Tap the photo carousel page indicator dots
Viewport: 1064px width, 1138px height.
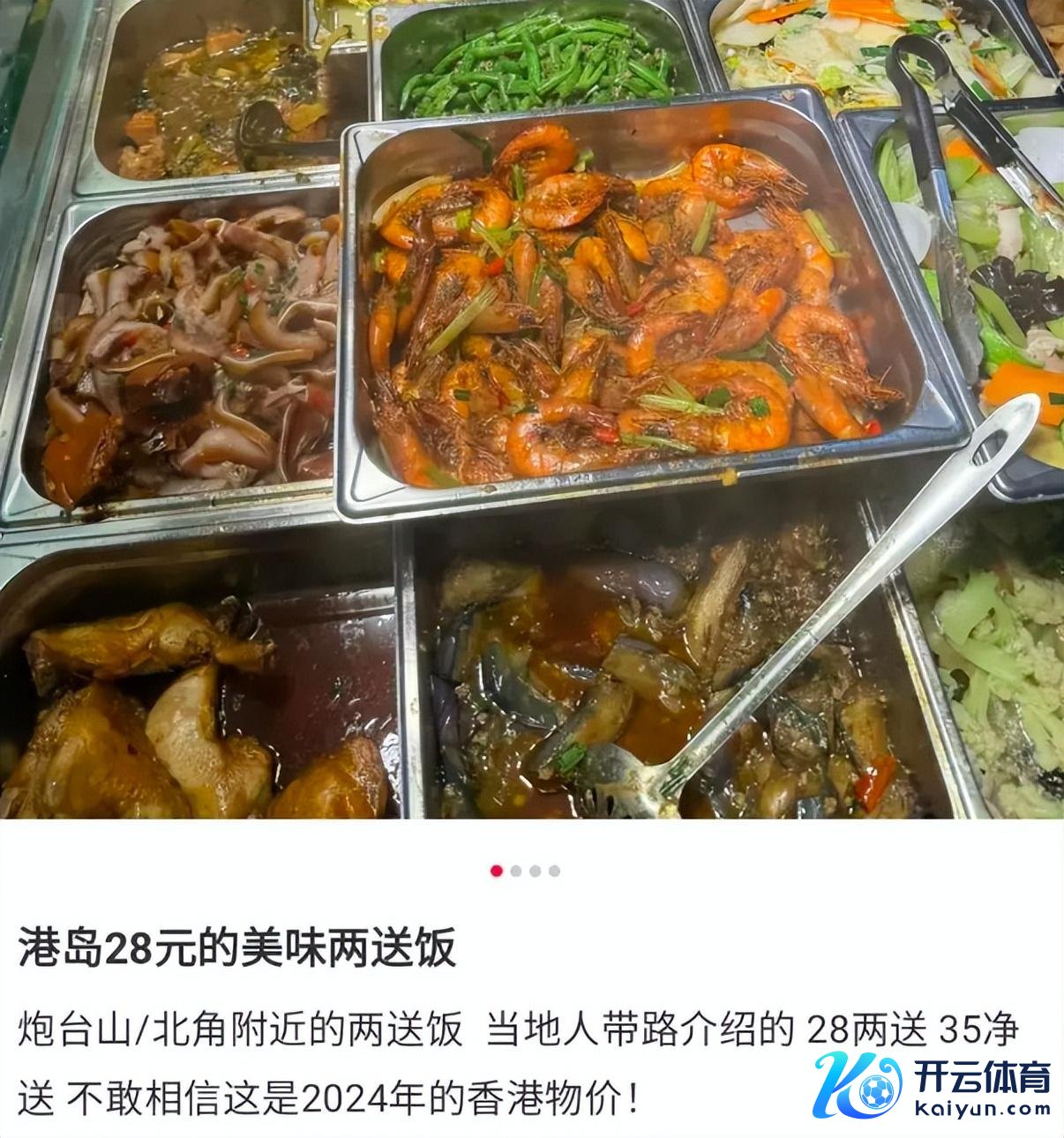pyautogui.click(x=525, y=871)
